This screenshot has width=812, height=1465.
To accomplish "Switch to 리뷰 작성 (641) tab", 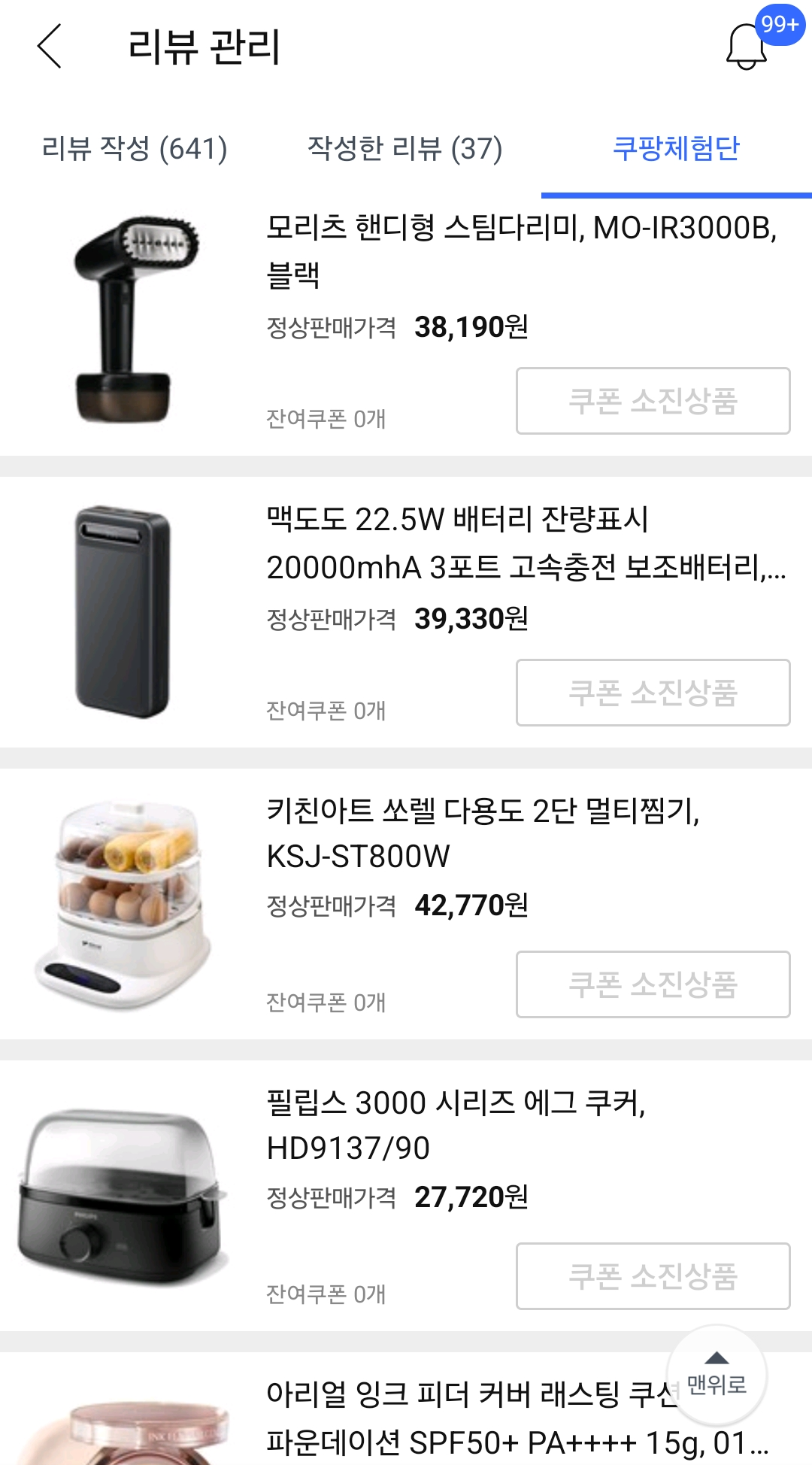I will pyautogui.click(x=135, y=148).
